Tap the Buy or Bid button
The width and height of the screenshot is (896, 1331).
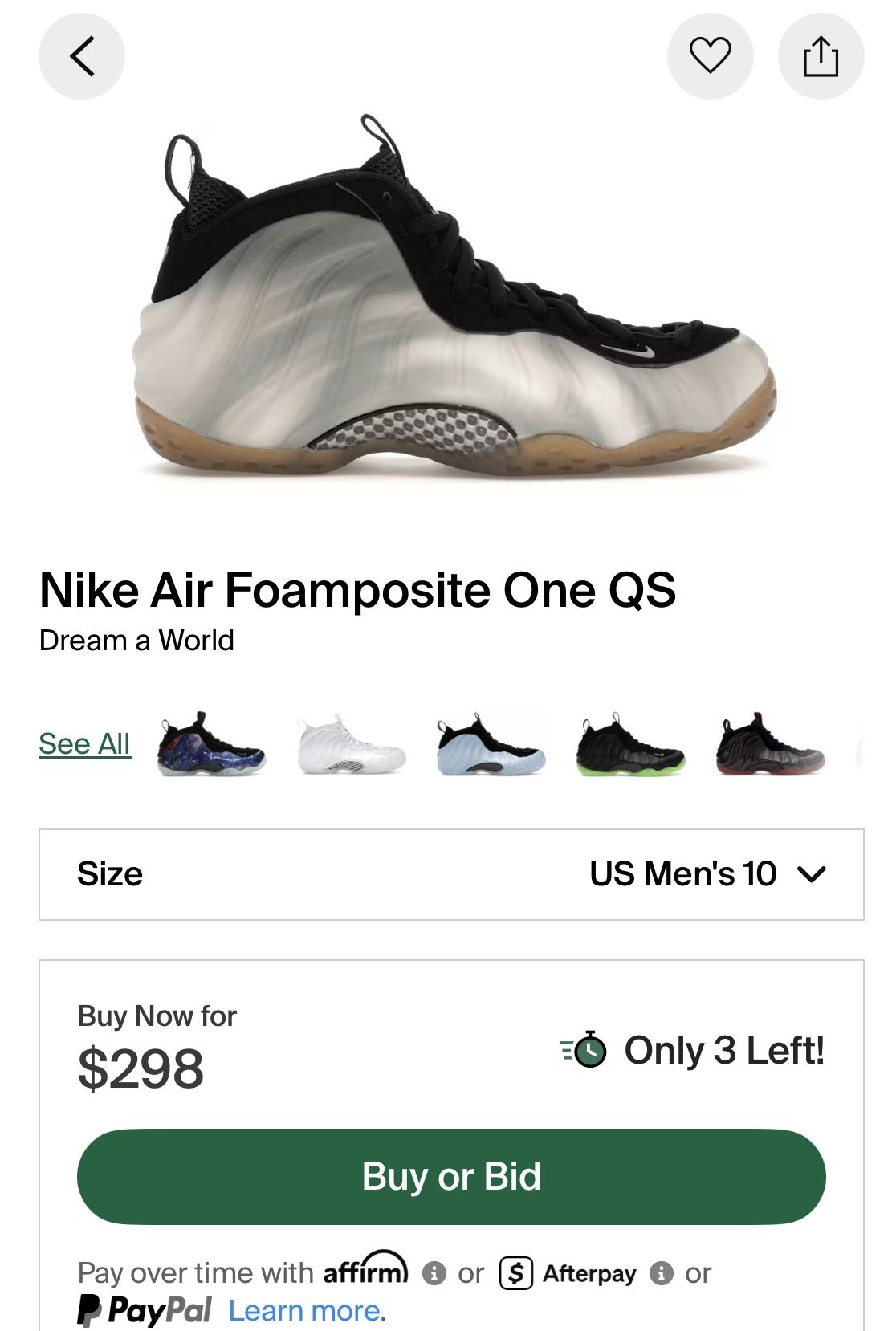(451, 1176)
